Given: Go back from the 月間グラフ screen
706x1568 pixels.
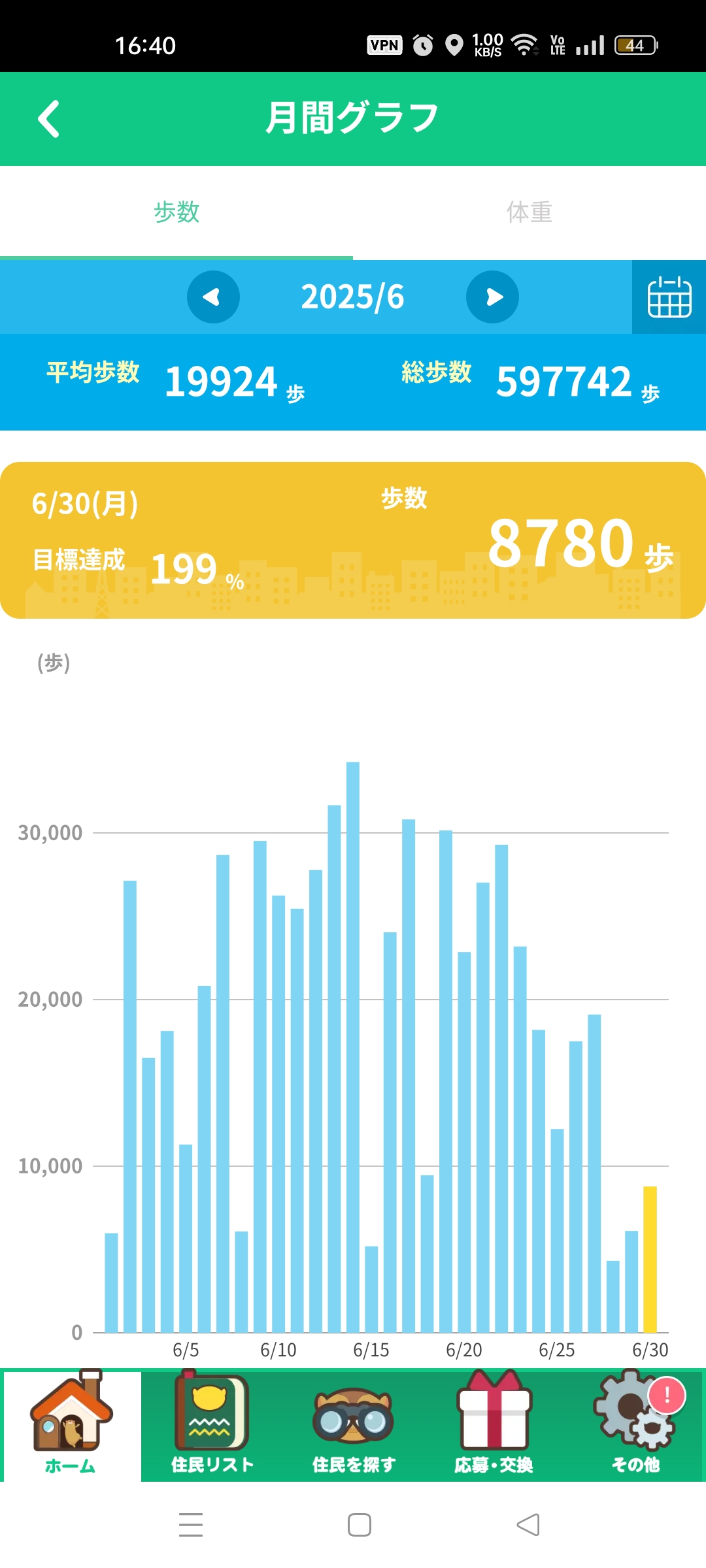Looking at the screenshot, I should pyautogui.click(x=49, y=119).
